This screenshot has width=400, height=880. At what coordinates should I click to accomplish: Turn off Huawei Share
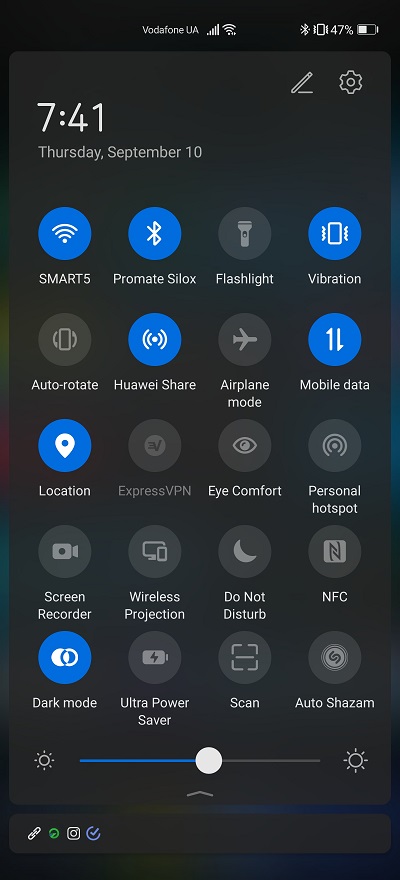pos(154,340)
